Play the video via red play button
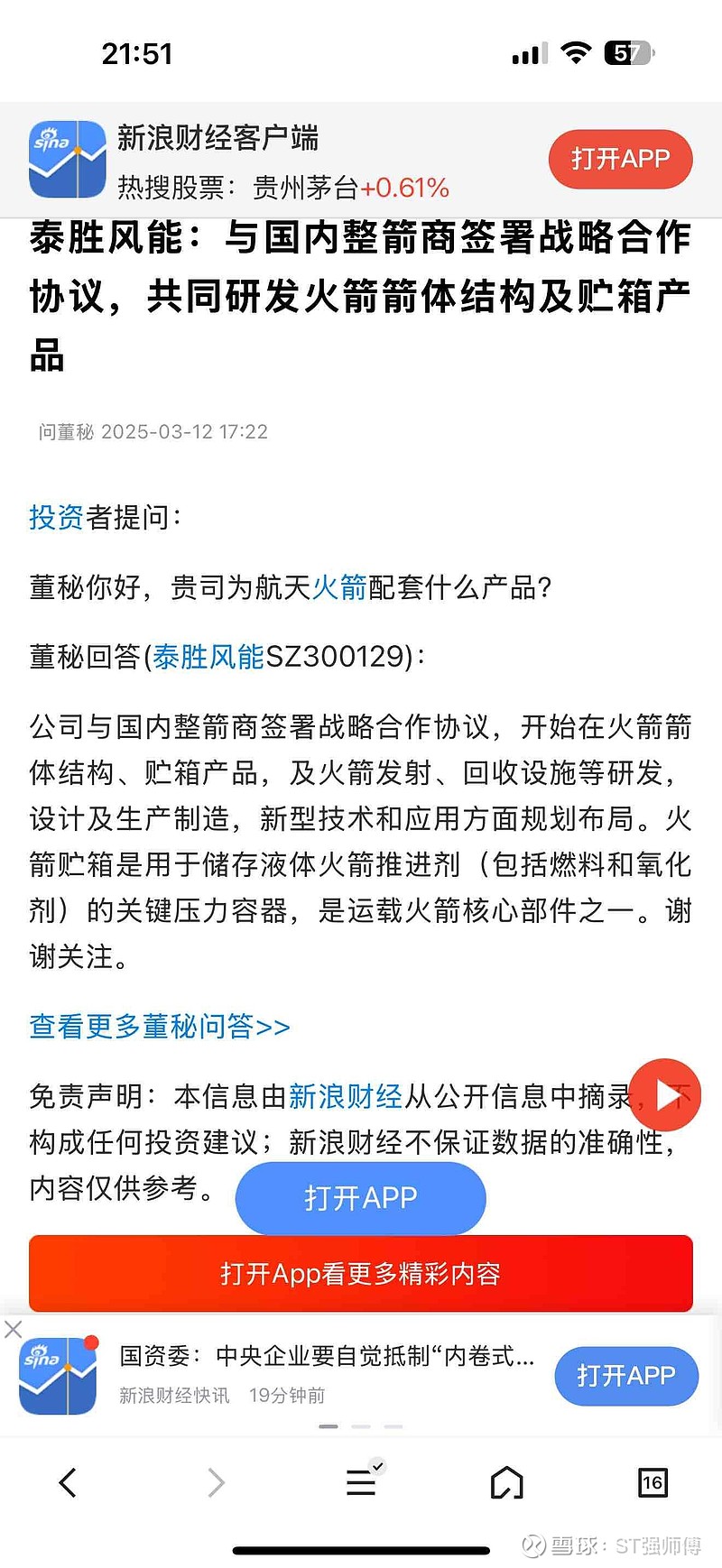Viewport: 722px width, 1568px height. (666, 1094)
